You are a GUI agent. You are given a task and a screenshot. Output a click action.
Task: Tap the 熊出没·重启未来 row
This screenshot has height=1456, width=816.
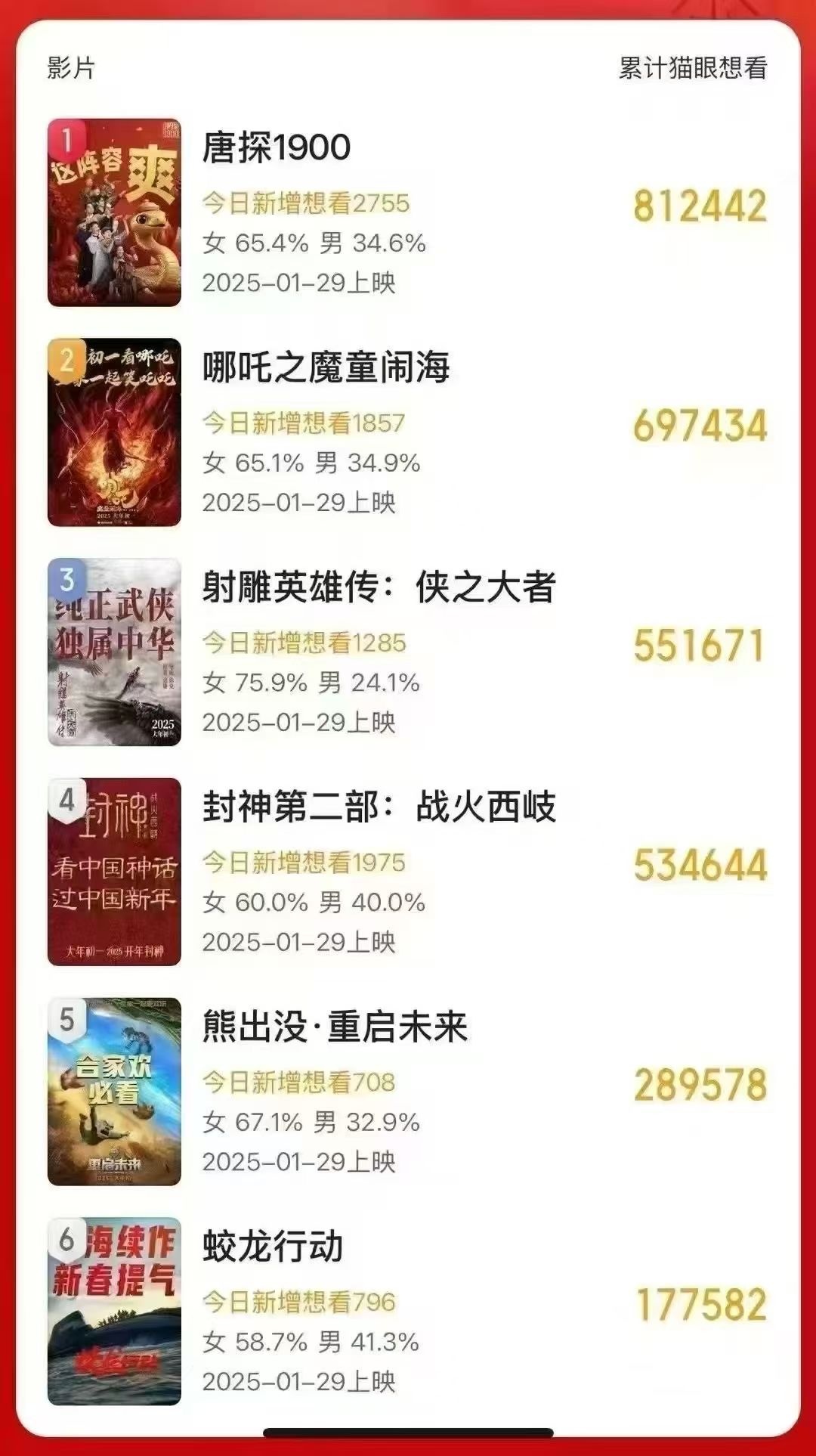click(x=335, y=1027)
